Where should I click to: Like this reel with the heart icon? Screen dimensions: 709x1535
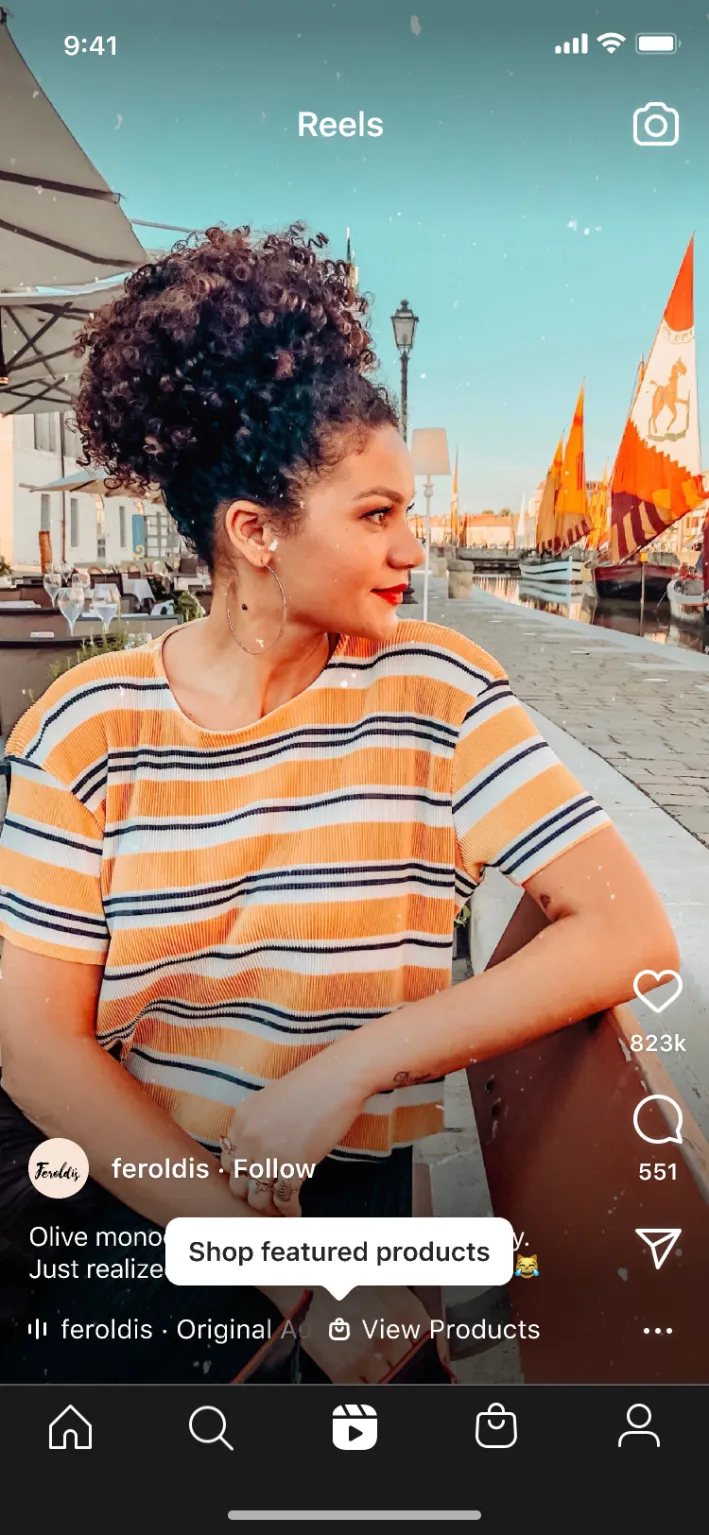658,991
